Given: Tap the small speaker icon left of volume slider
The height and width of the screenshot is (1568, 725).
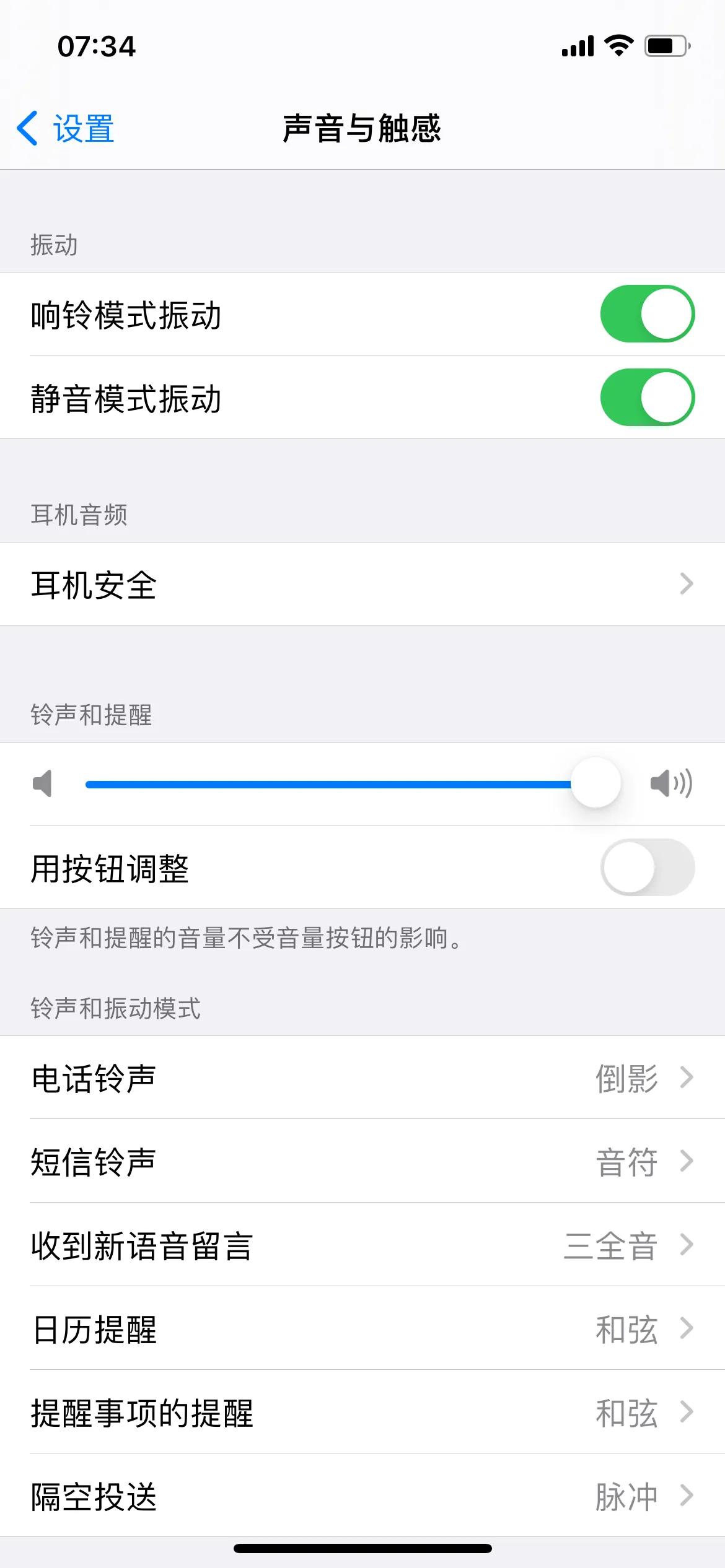Looking at the screenshot, I should click(43, 782).
